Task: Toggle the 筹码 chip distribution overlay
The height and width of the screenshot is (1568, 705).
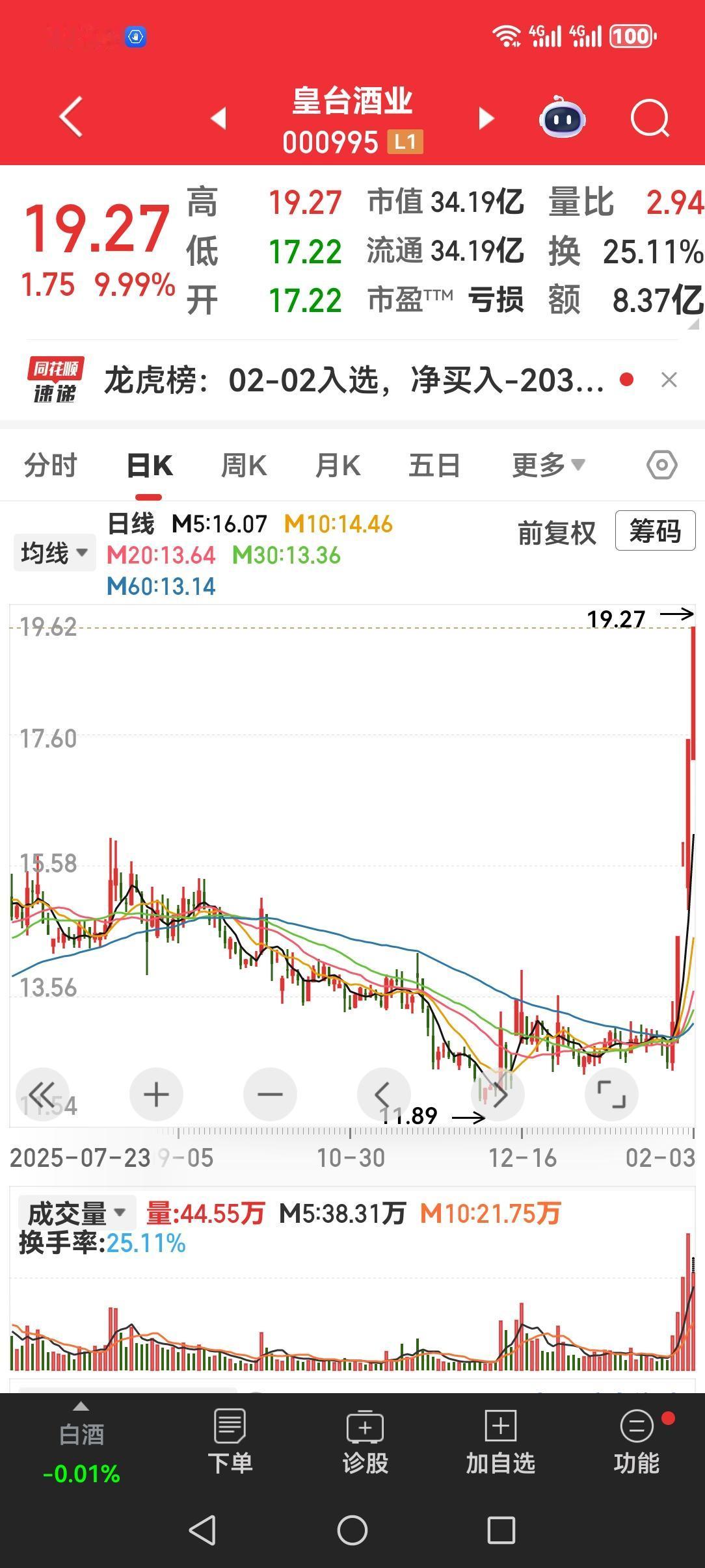Action: (x=654, y=532)
